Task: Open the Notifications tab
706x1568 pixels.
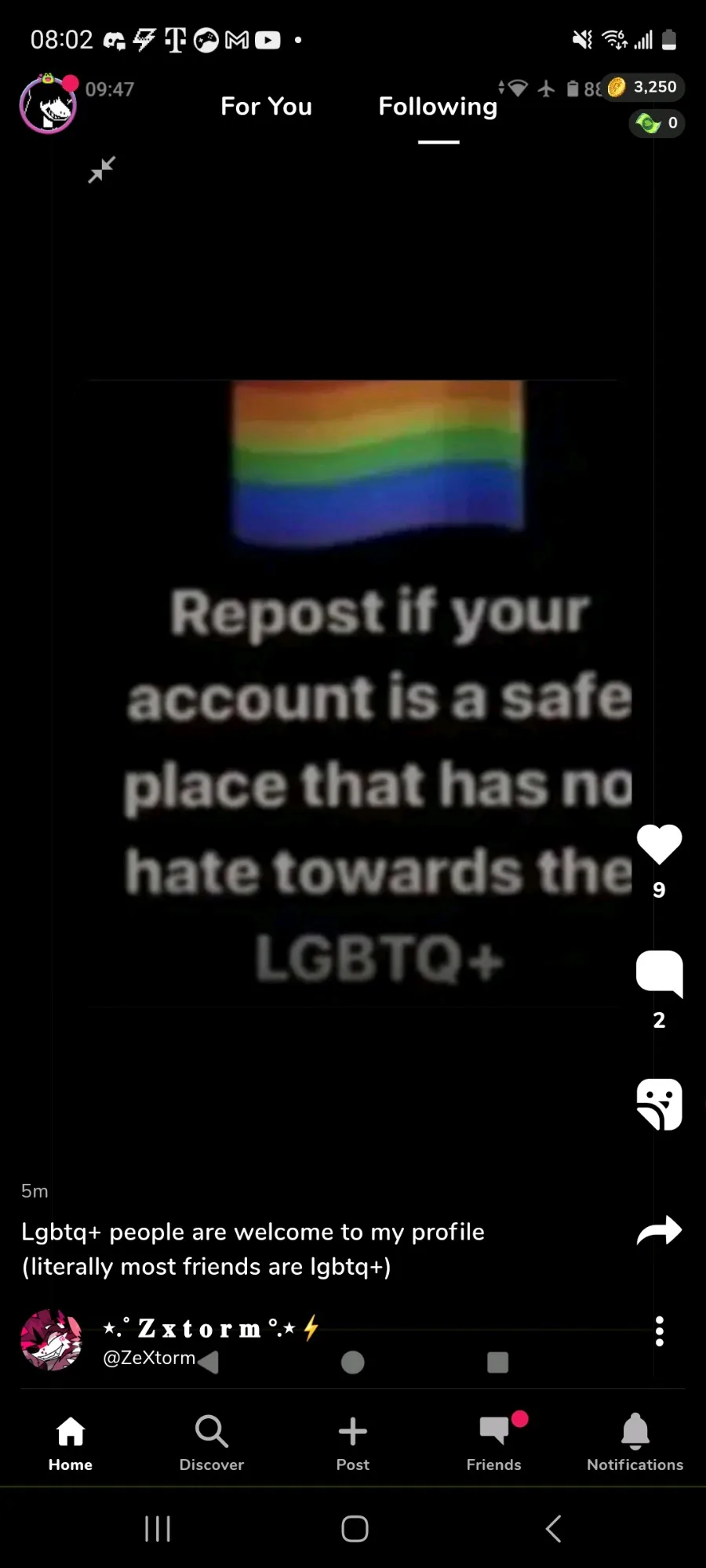Action: coord(635,1443)
